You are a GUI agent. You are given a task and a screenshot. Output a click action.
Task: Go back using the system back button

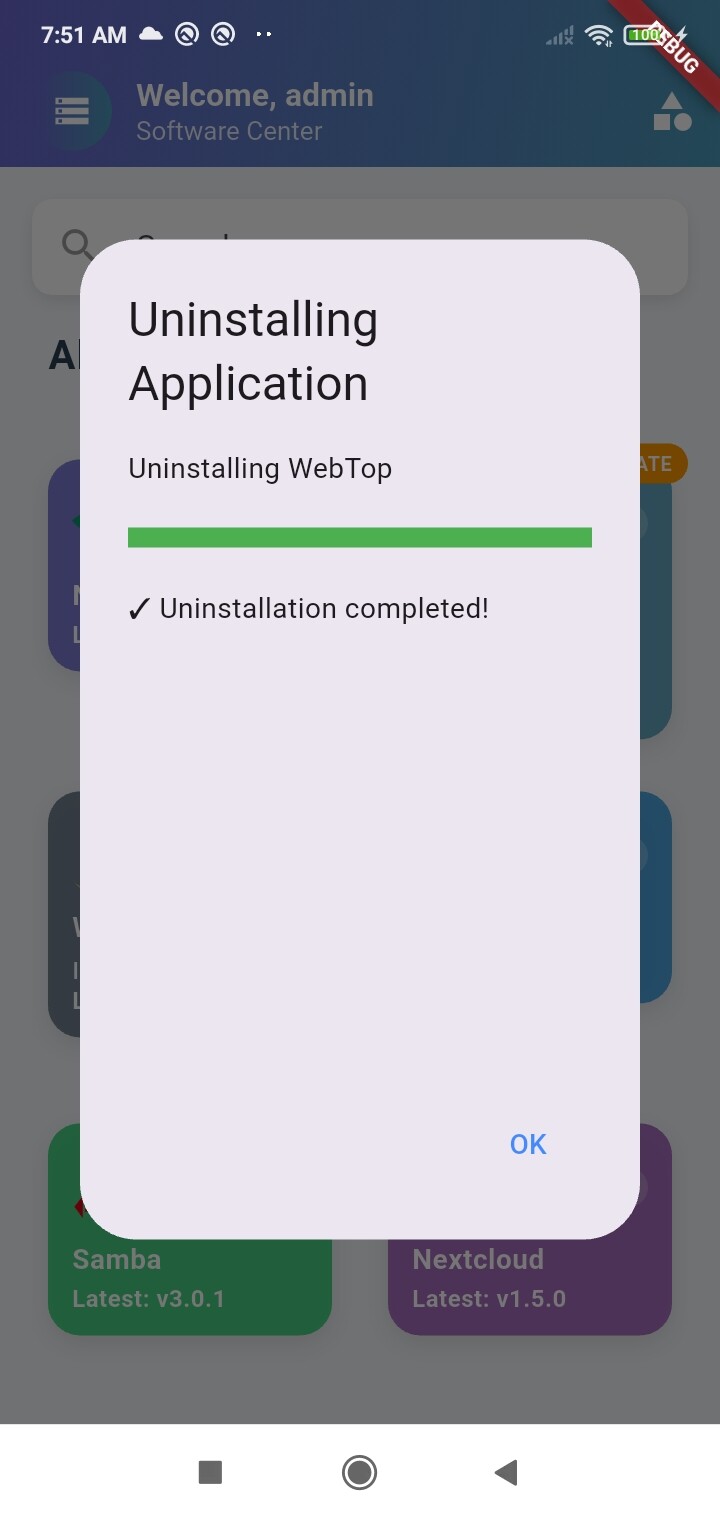click(507, 1472)
